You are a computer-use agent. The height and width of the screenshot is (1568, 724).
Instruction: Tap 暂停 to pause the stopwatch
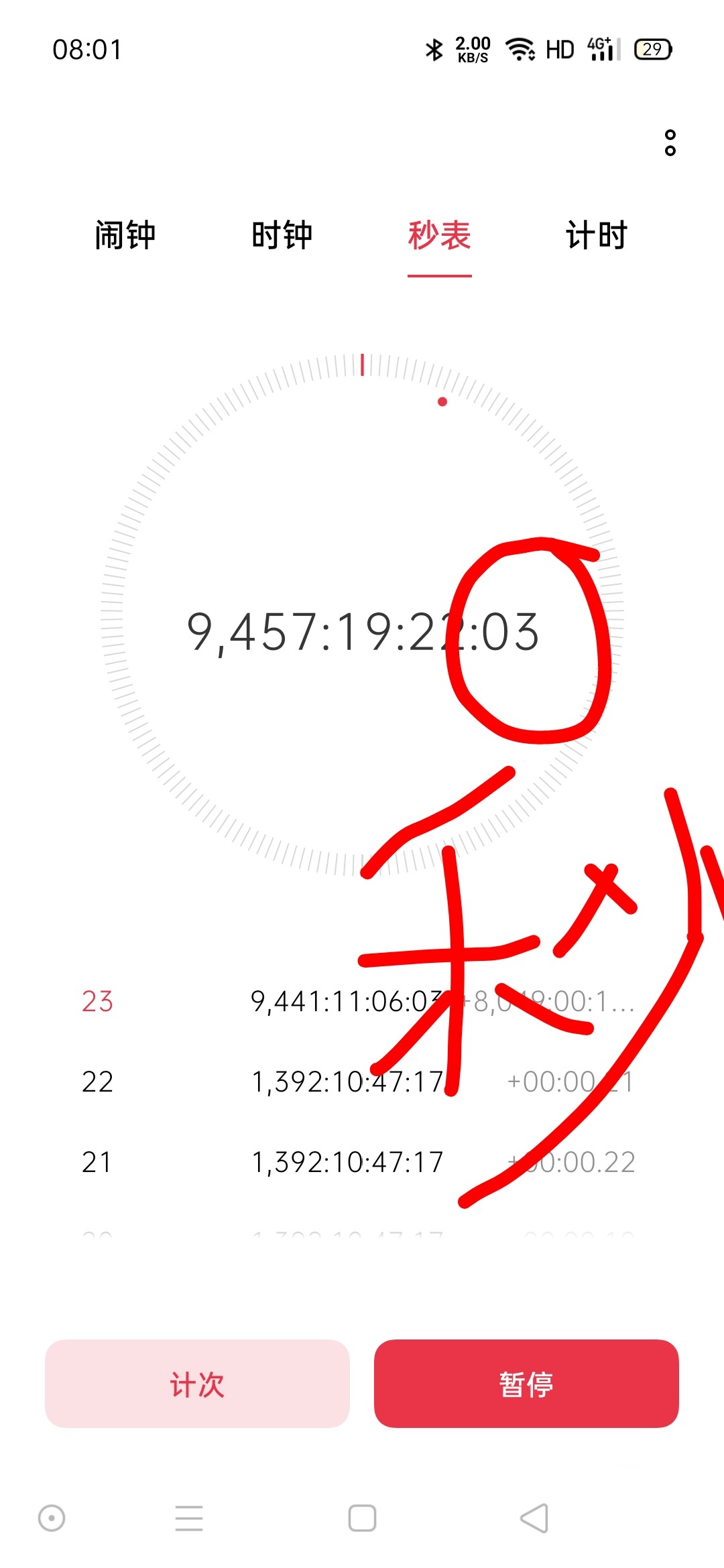pos(526,1384)
